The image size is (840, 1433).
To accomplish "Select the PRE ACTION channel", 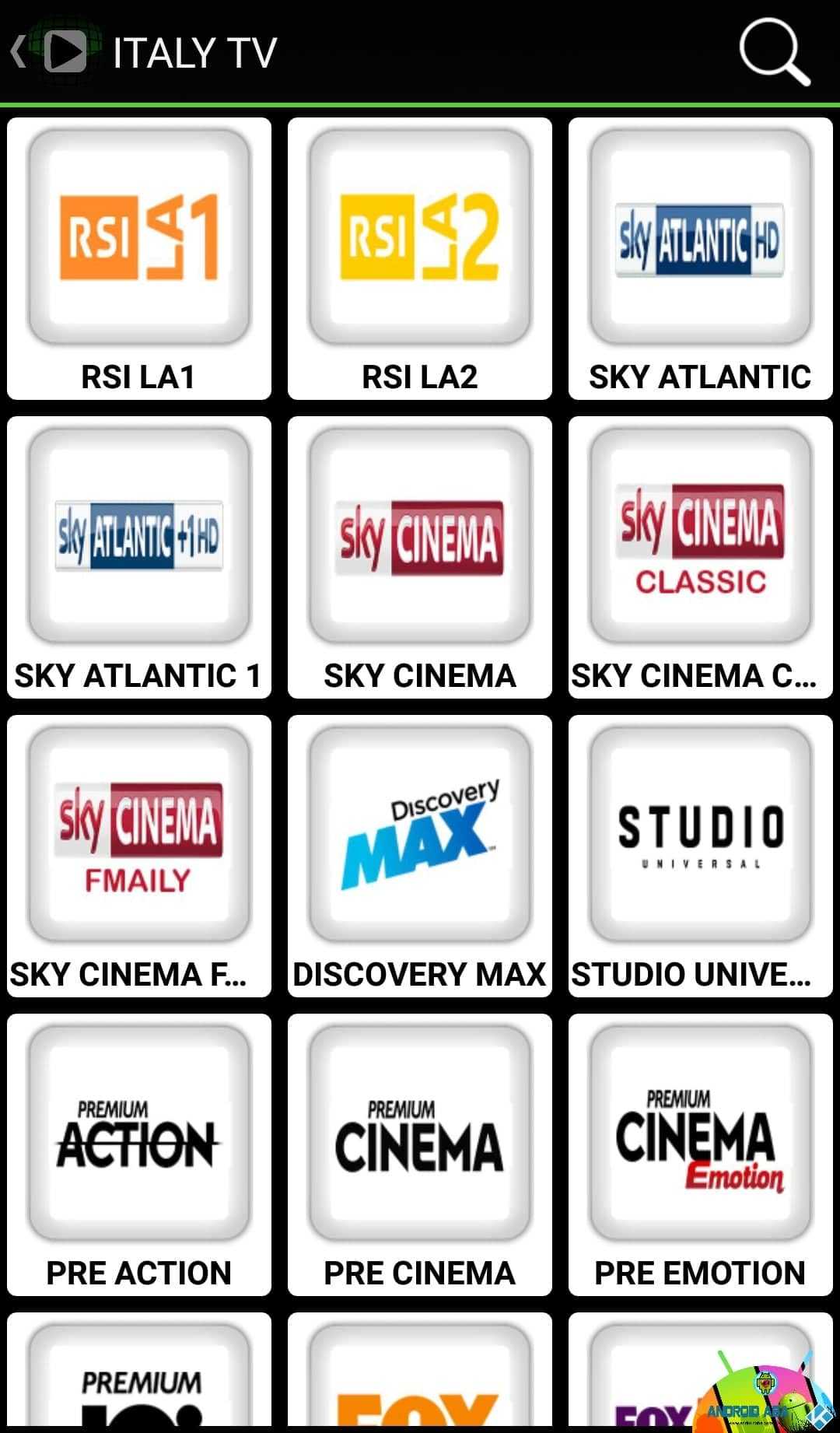I will pyautogui.click(x=139, y=1154).
